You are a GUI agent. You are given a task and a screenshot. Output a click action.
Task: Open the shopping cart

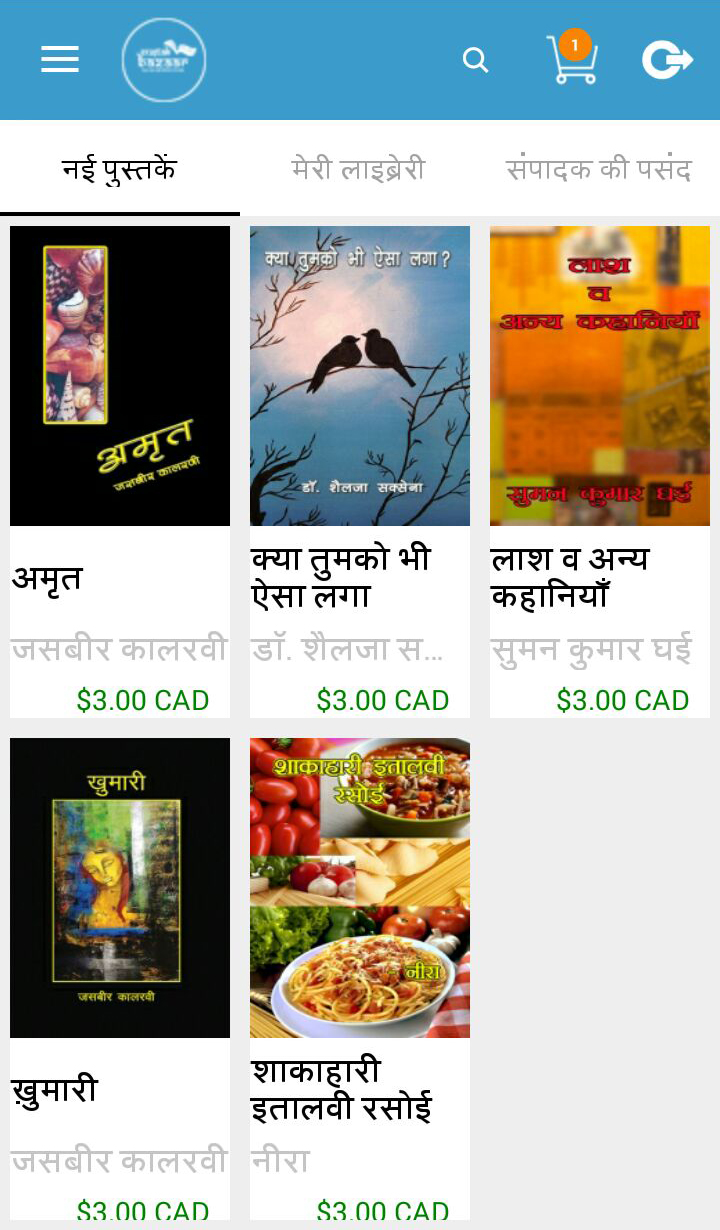pos(572,58)
